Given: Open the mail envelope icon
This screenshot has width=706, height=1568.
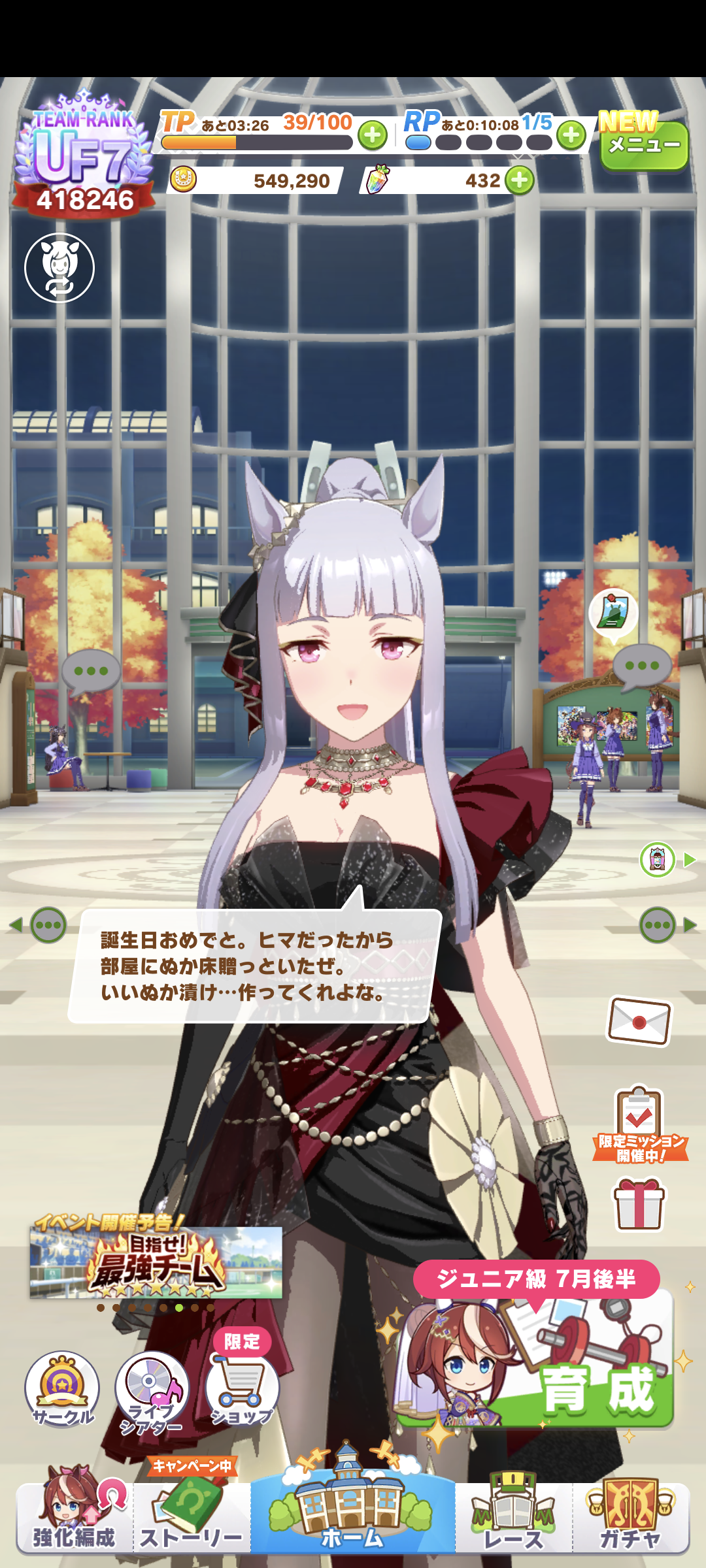Looking at the screenshot, I should 639,1021.
